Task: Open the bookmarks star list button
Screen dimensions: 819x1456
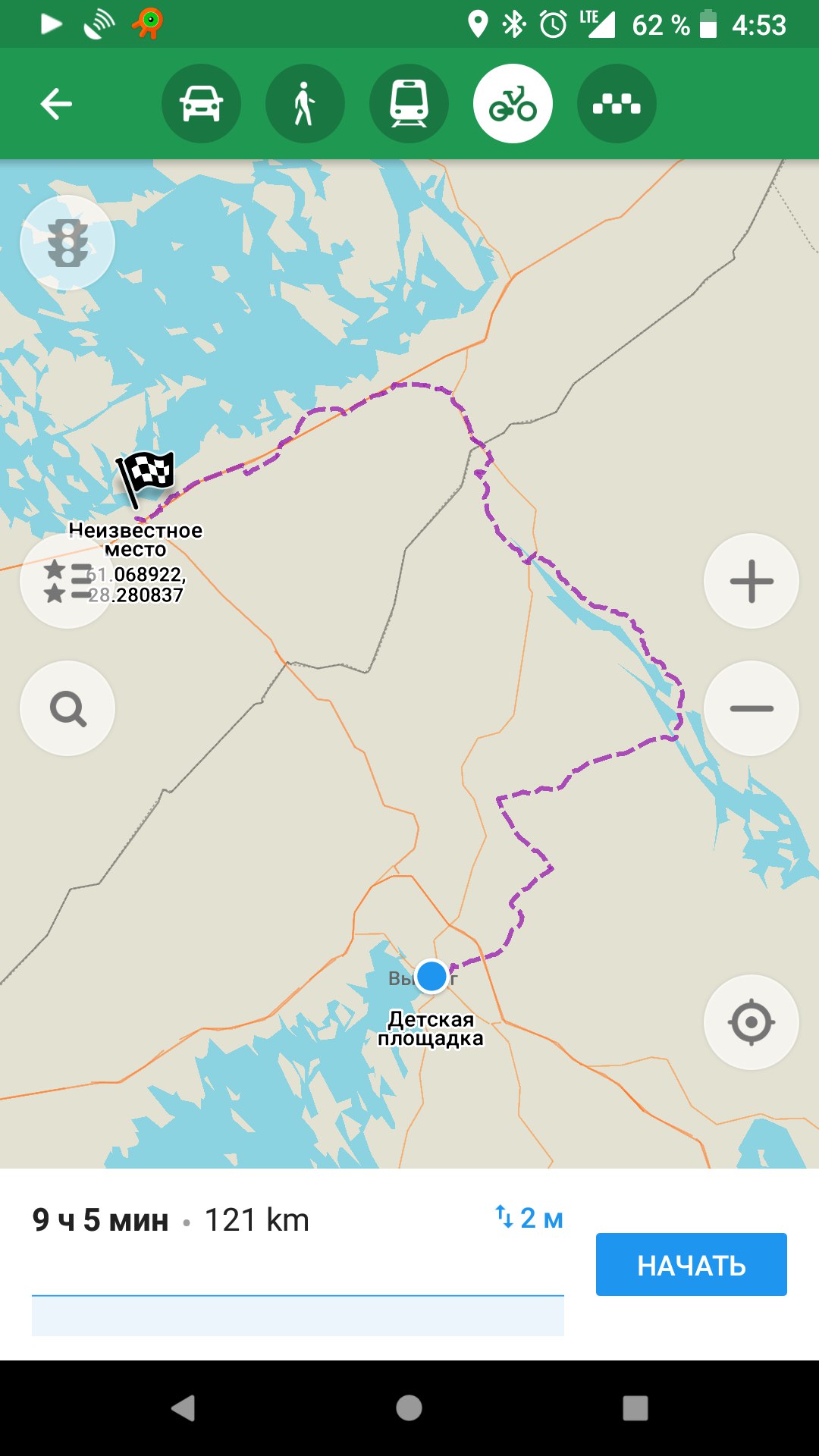Action: coord(67,581)
